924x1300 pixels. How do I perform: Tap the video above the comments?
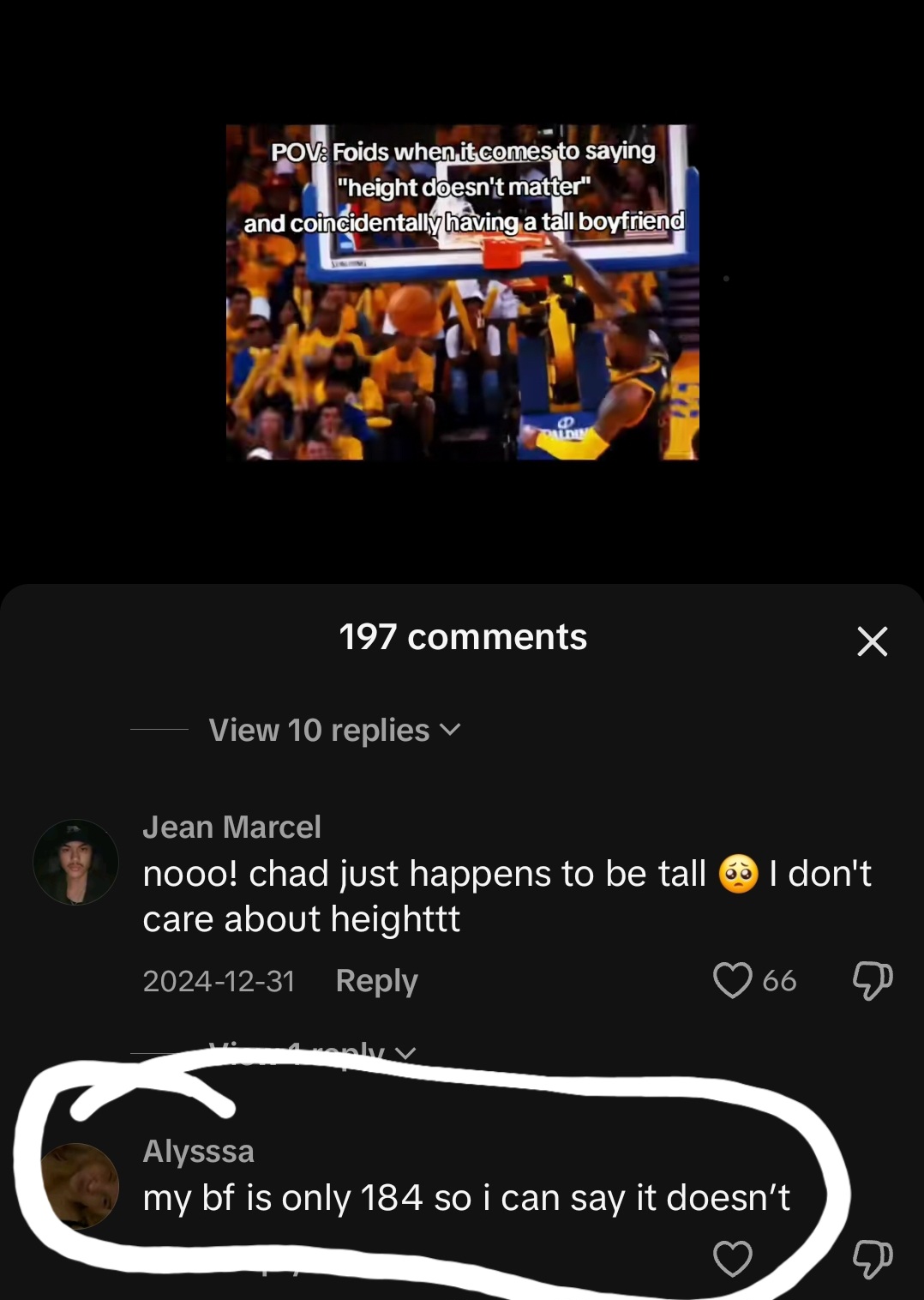point(462,292)
